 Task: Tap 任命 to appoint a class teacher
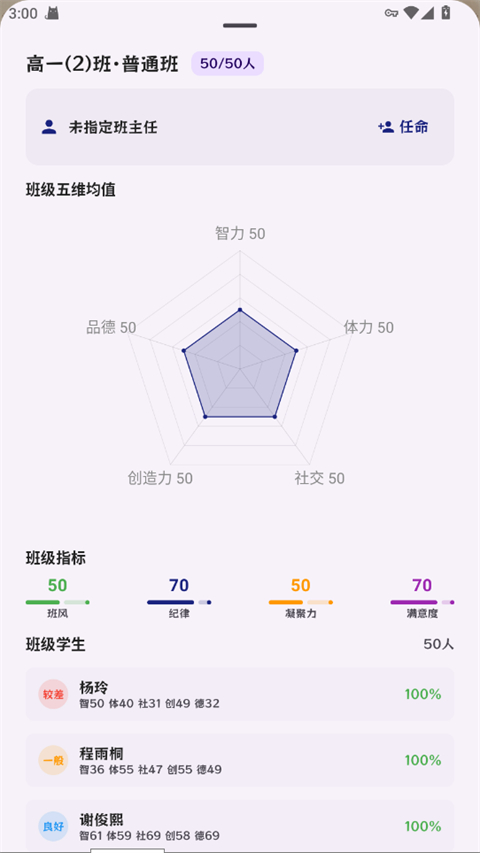[403, 127]
